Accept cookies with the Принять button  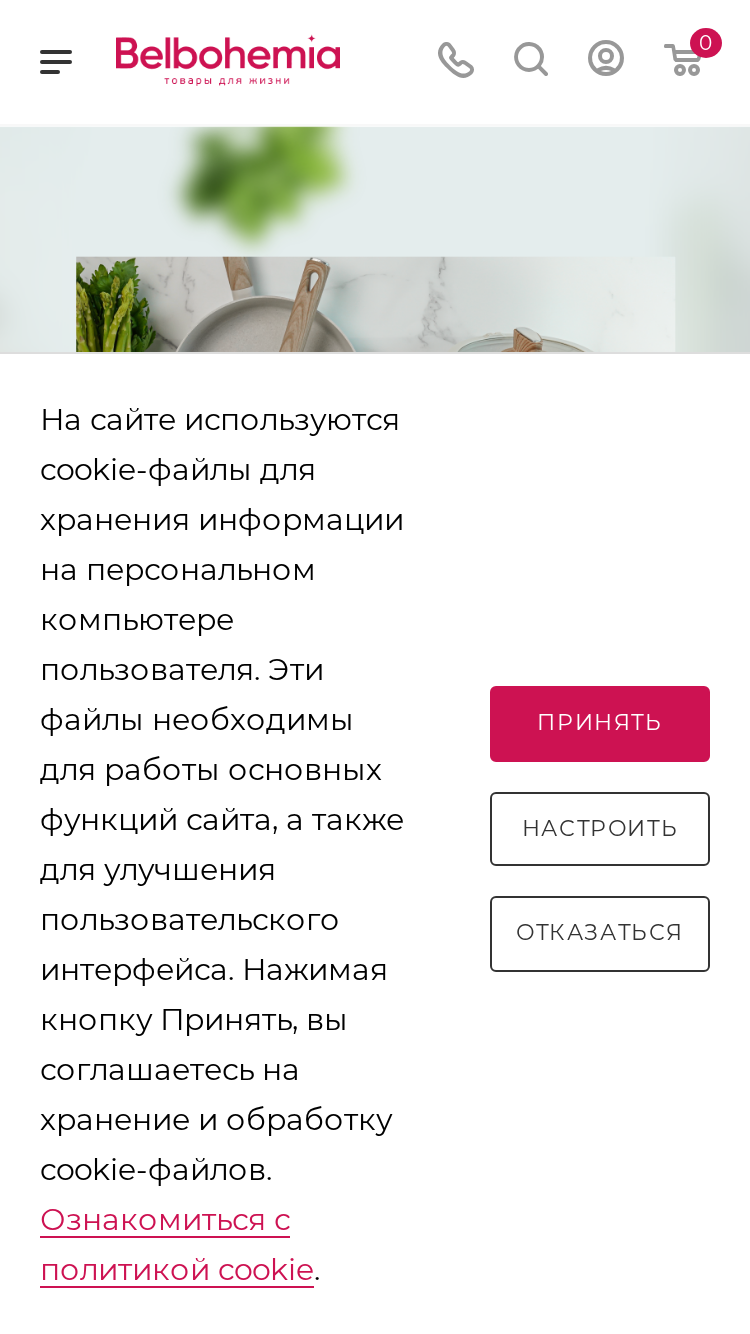tap(600, 724)
